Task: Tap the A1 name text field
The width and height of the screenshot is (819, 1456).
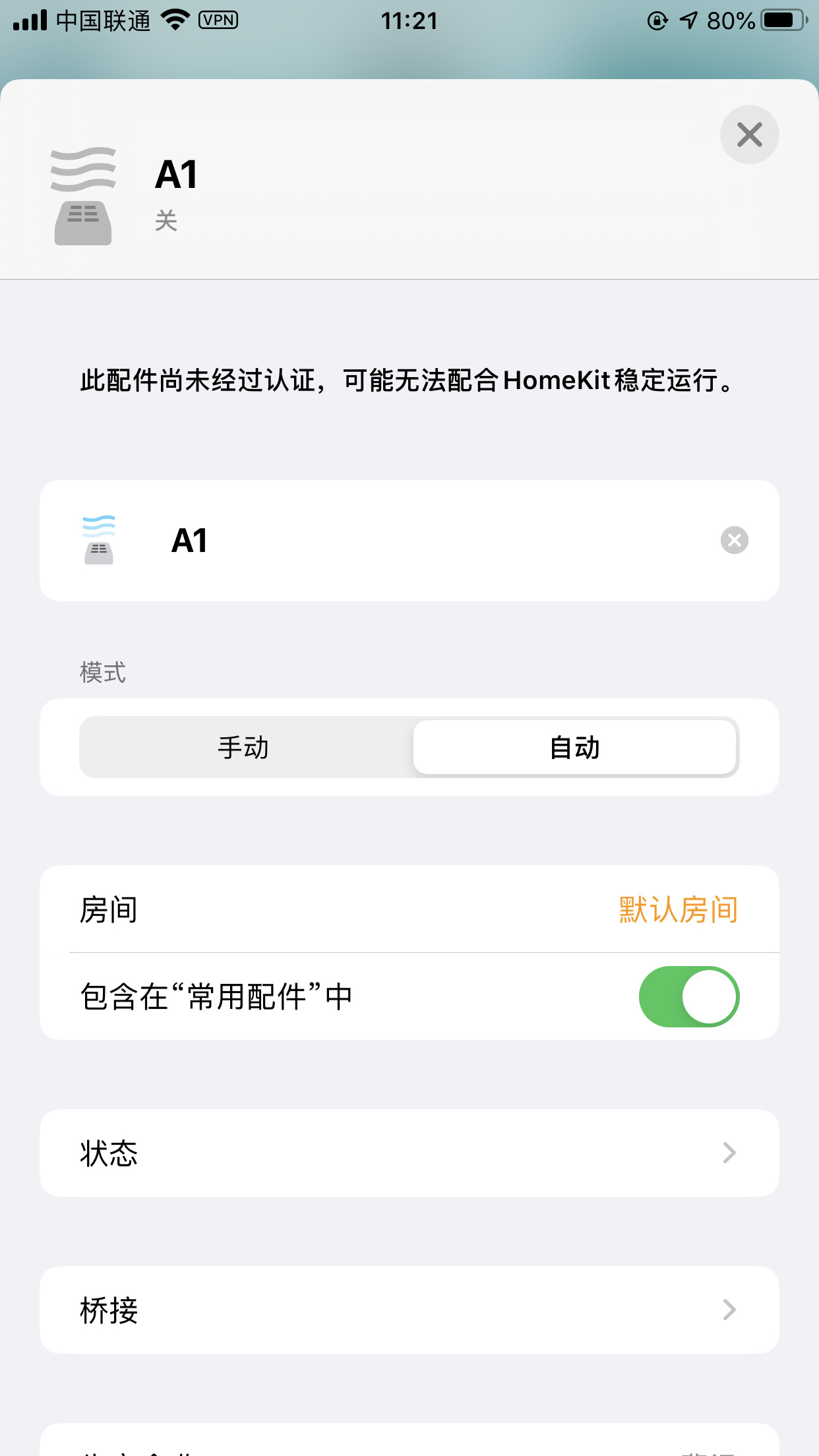Action: (x=435, y=541)
